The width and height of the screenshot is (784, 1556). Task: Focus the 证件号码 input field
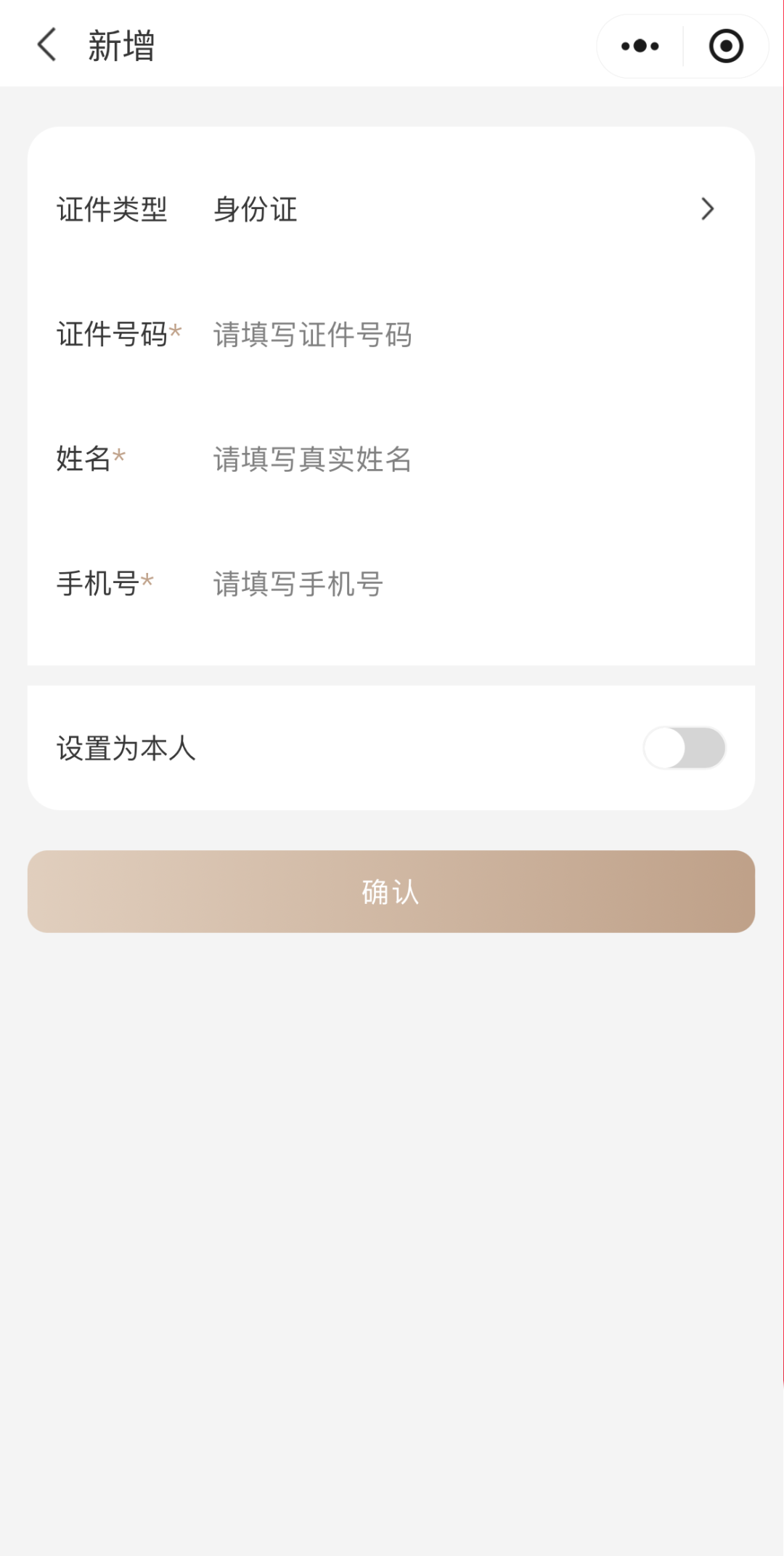465,335
